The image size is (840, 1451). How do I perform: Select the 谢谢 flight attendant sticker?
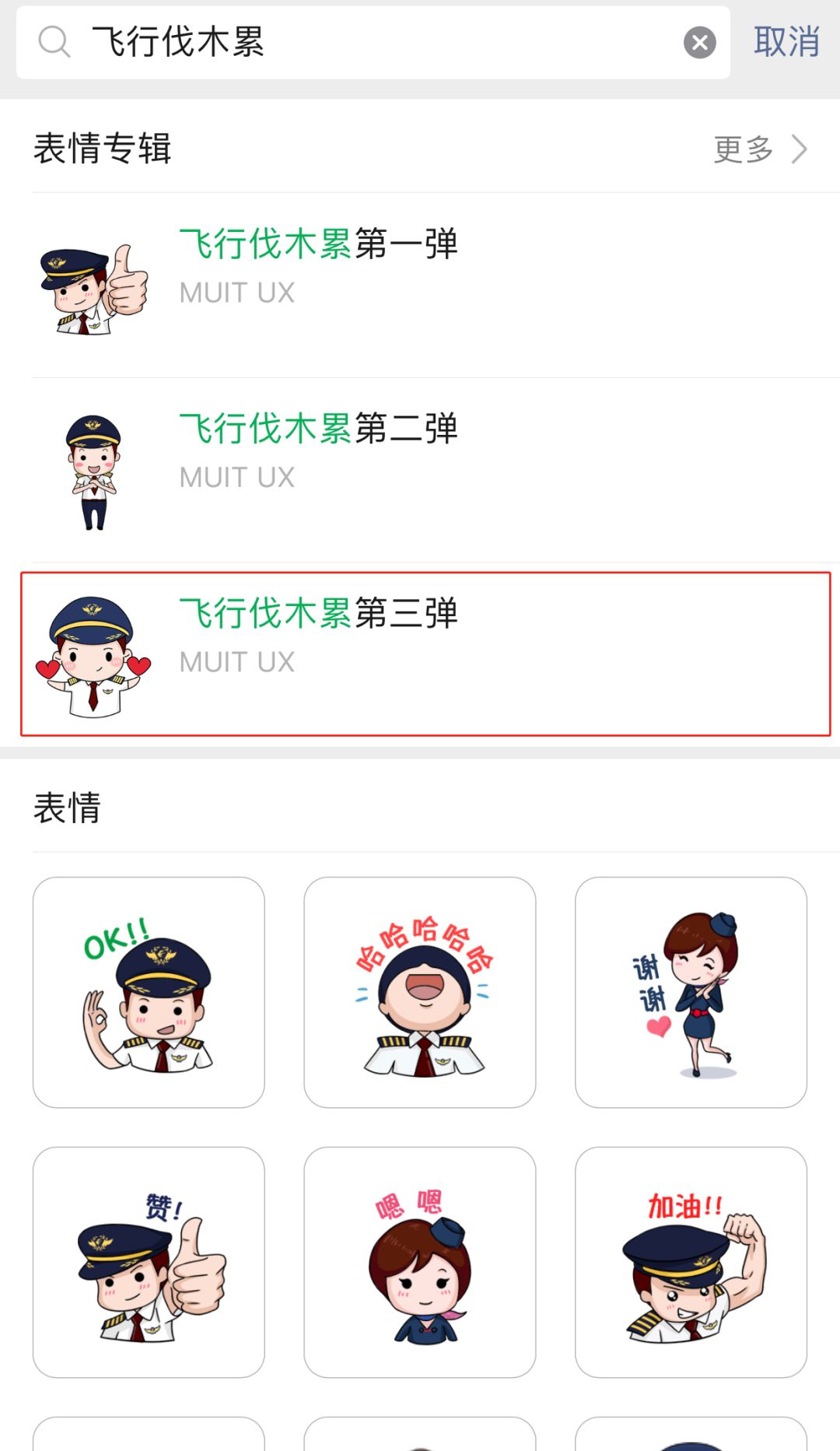pos(691,992)
